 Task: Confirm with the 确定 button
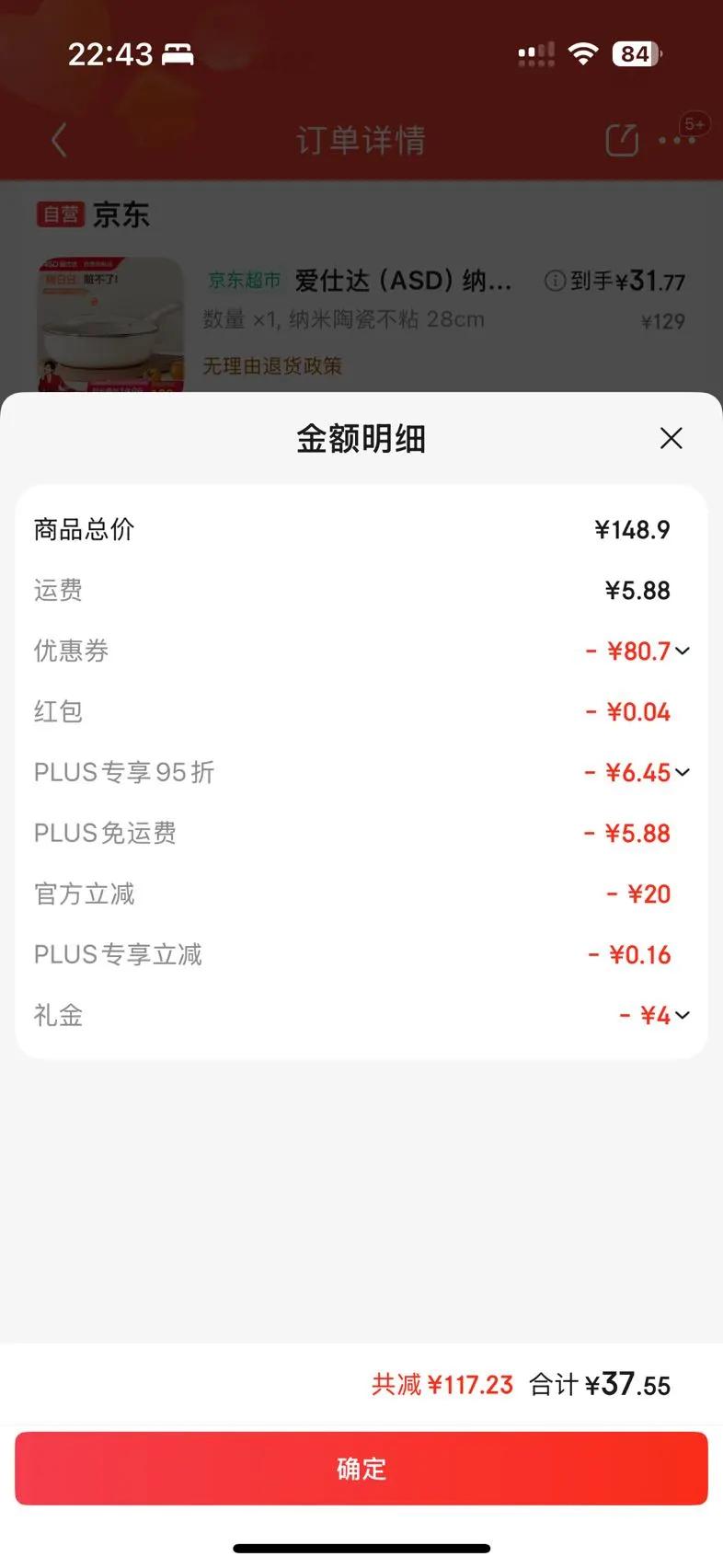tap(361, 1469)
